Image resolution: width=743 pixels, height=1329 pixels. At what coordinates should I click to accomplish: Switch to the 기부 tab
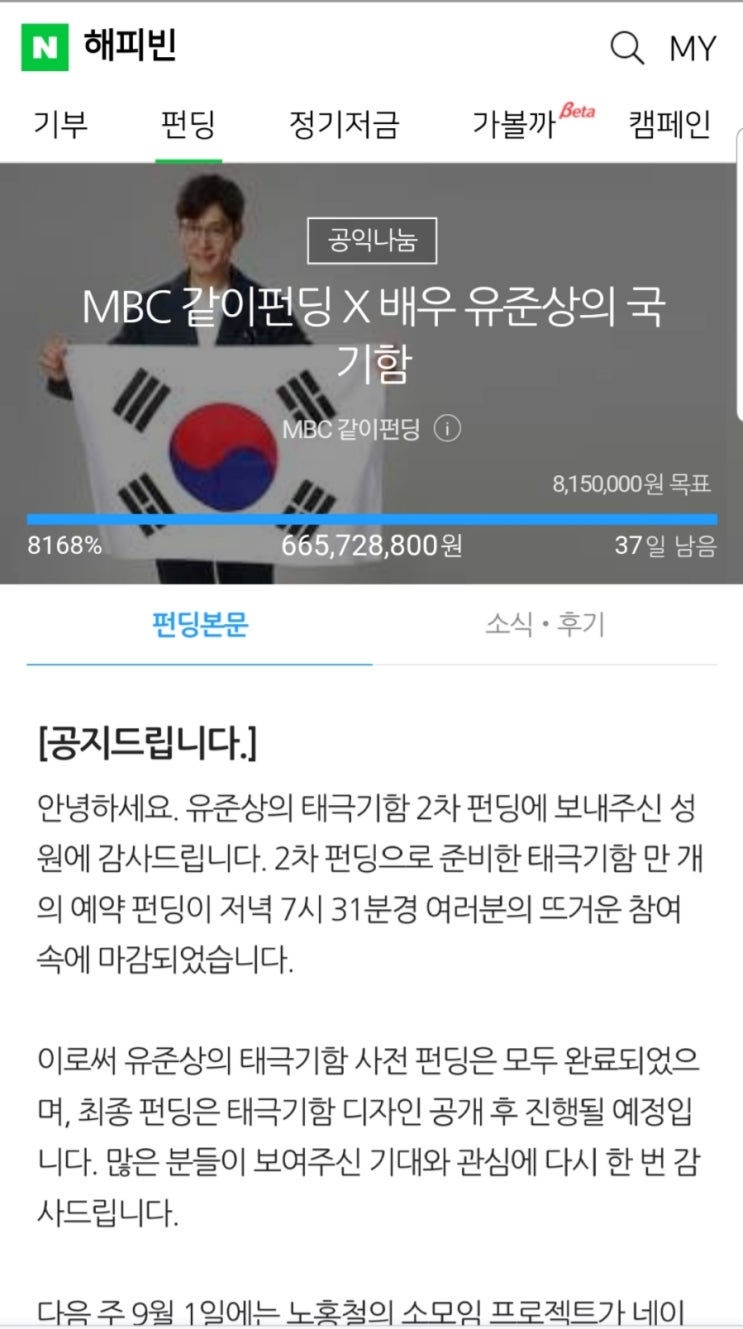(x=60, y=125)
